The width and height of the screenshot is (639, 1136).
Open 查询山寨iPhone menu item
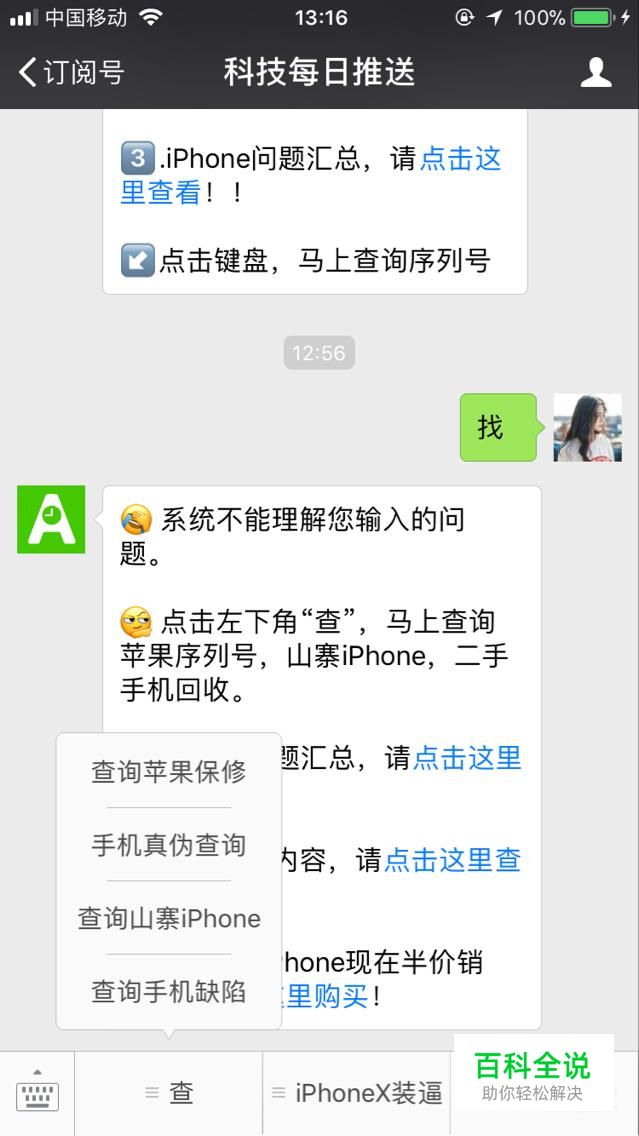169,918
